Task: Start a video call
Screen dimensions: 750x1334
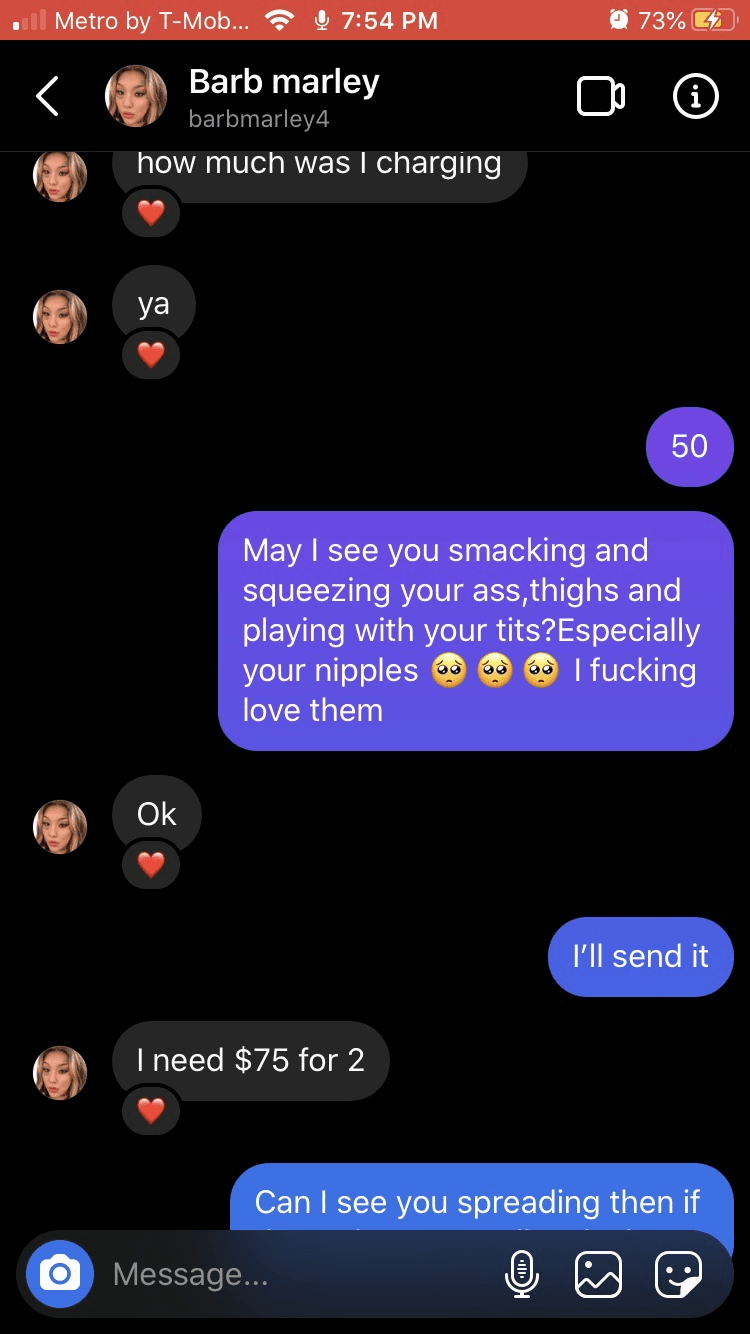Action: (x=601, y=97)
